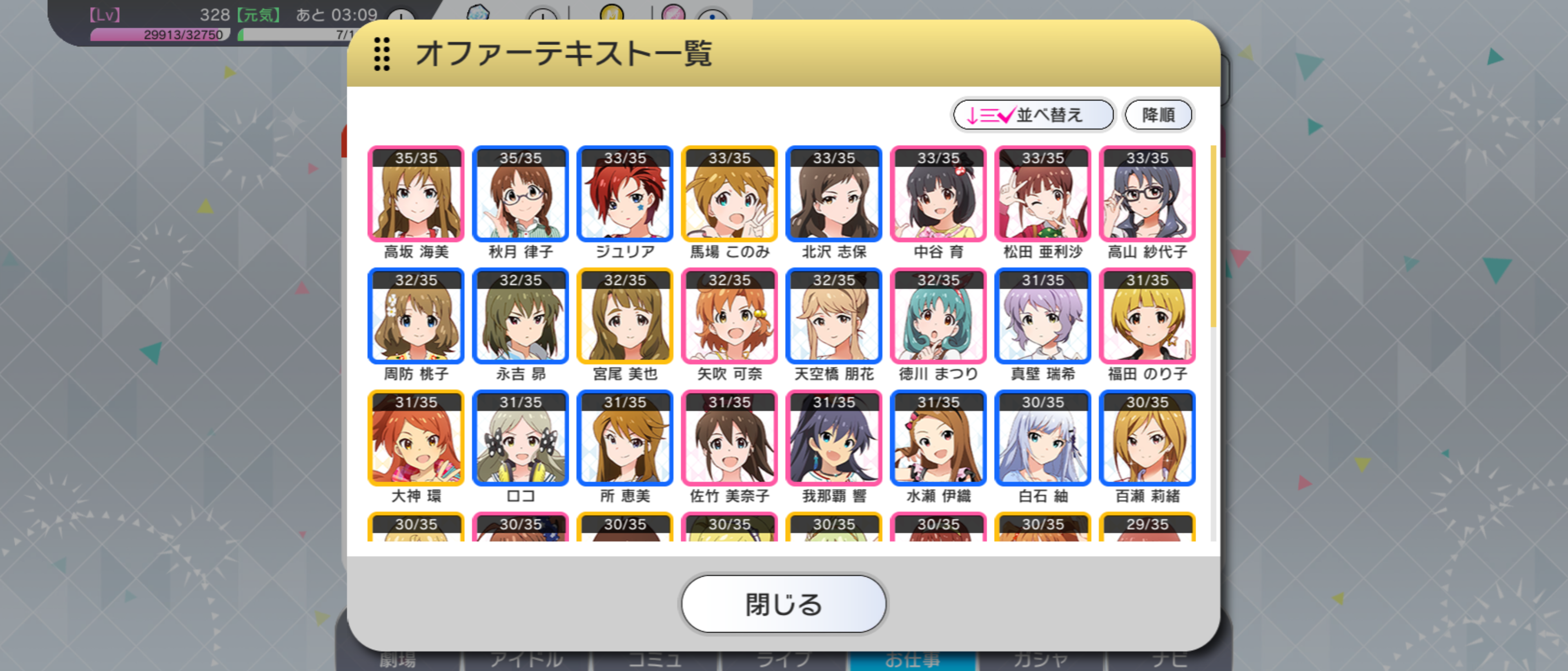
Task: Toggle the 降順 order button
Action: pos(1158,114)
